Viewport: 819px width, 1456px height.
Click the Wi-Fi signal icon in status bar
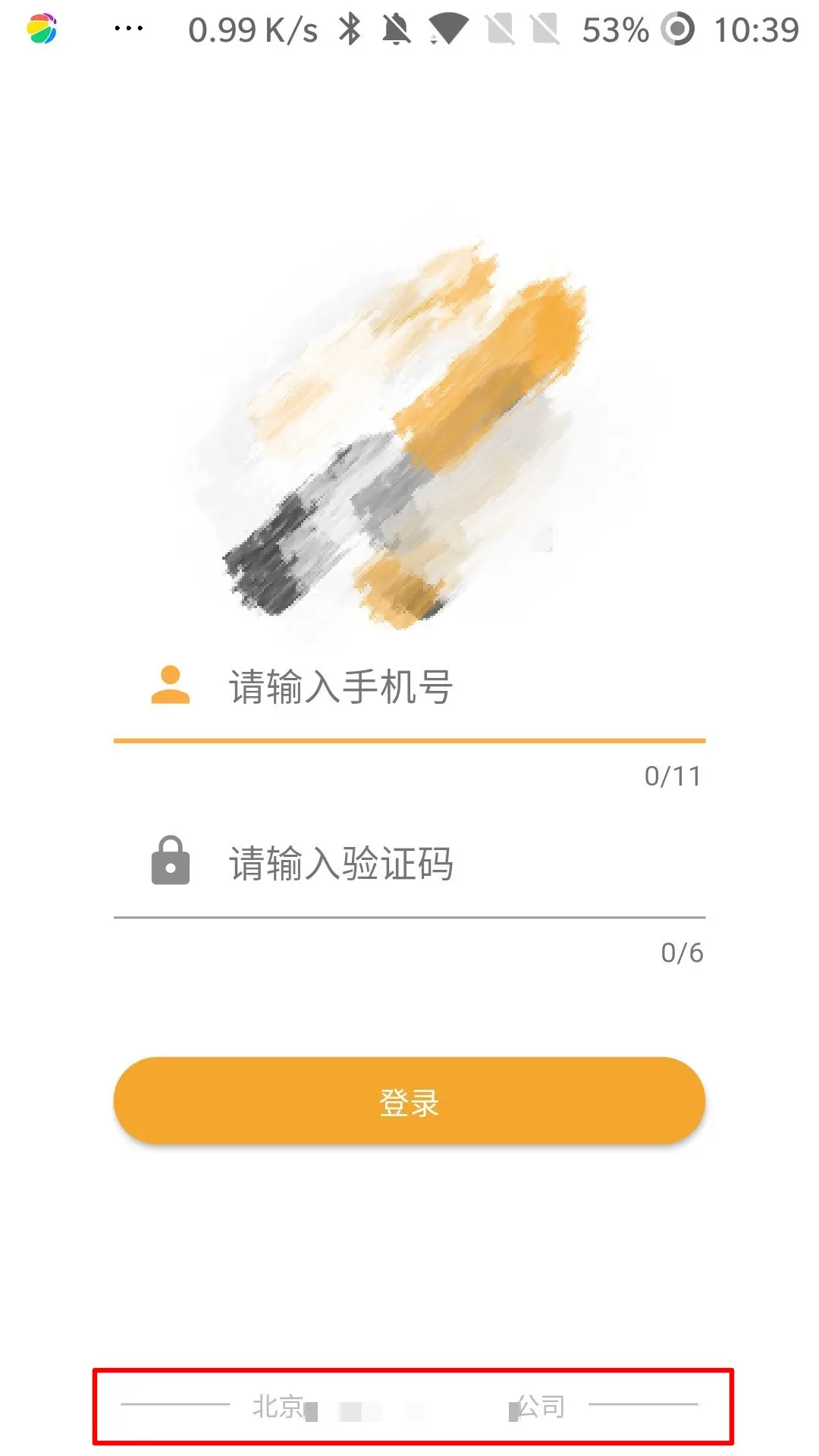click(x=449, y=29)
